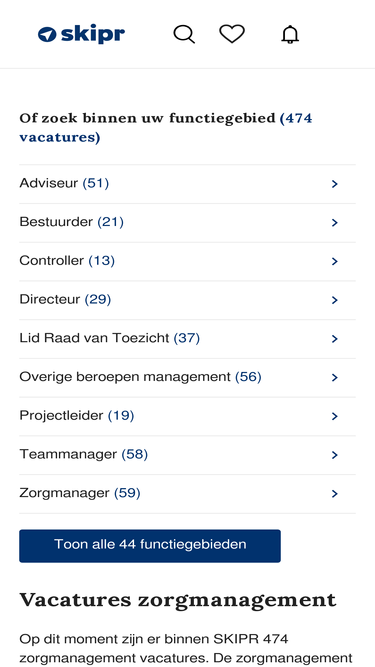Select the Bestuurder category
The width and height of the screenshot is (375, 667).
click(187, 222)
